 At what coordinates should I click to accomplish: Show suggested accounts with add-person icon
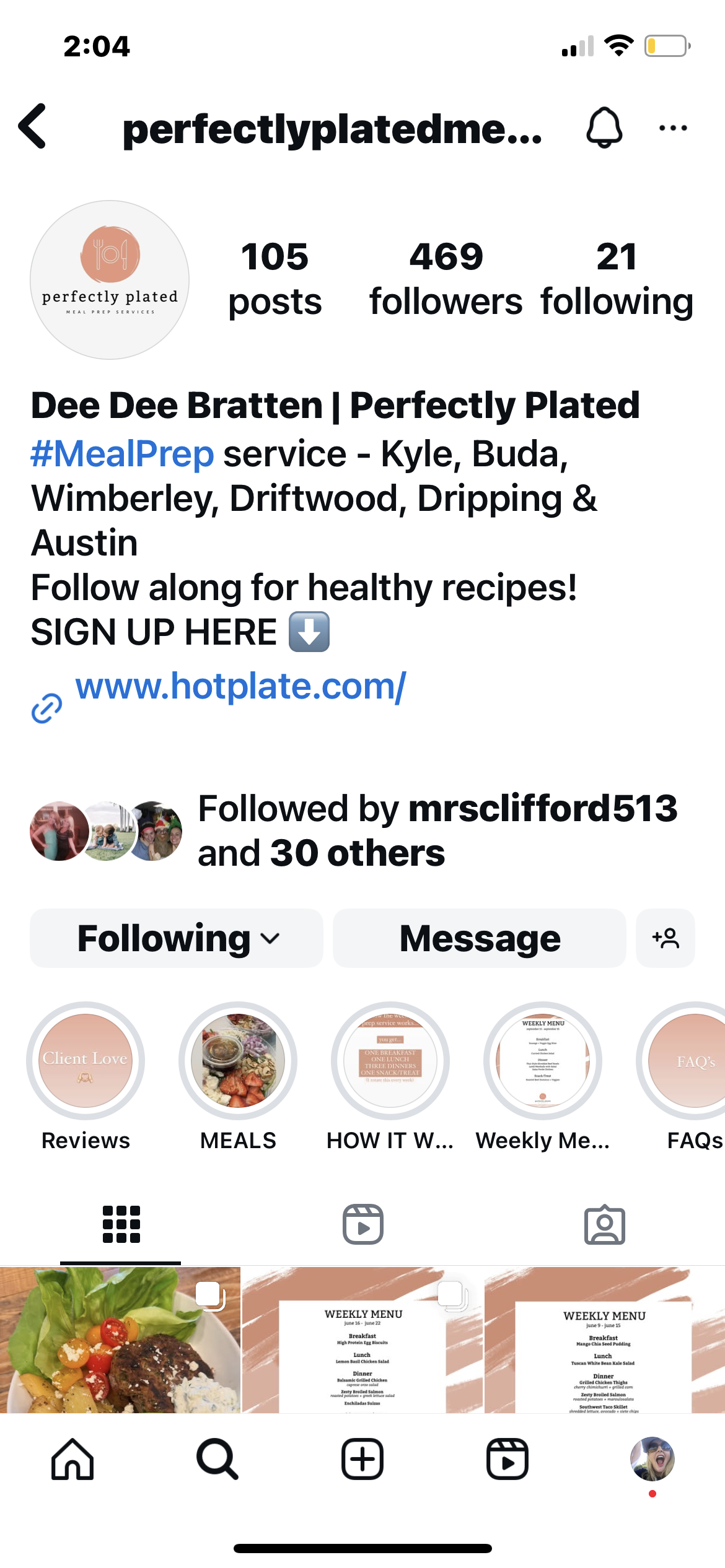pos(666,938)
